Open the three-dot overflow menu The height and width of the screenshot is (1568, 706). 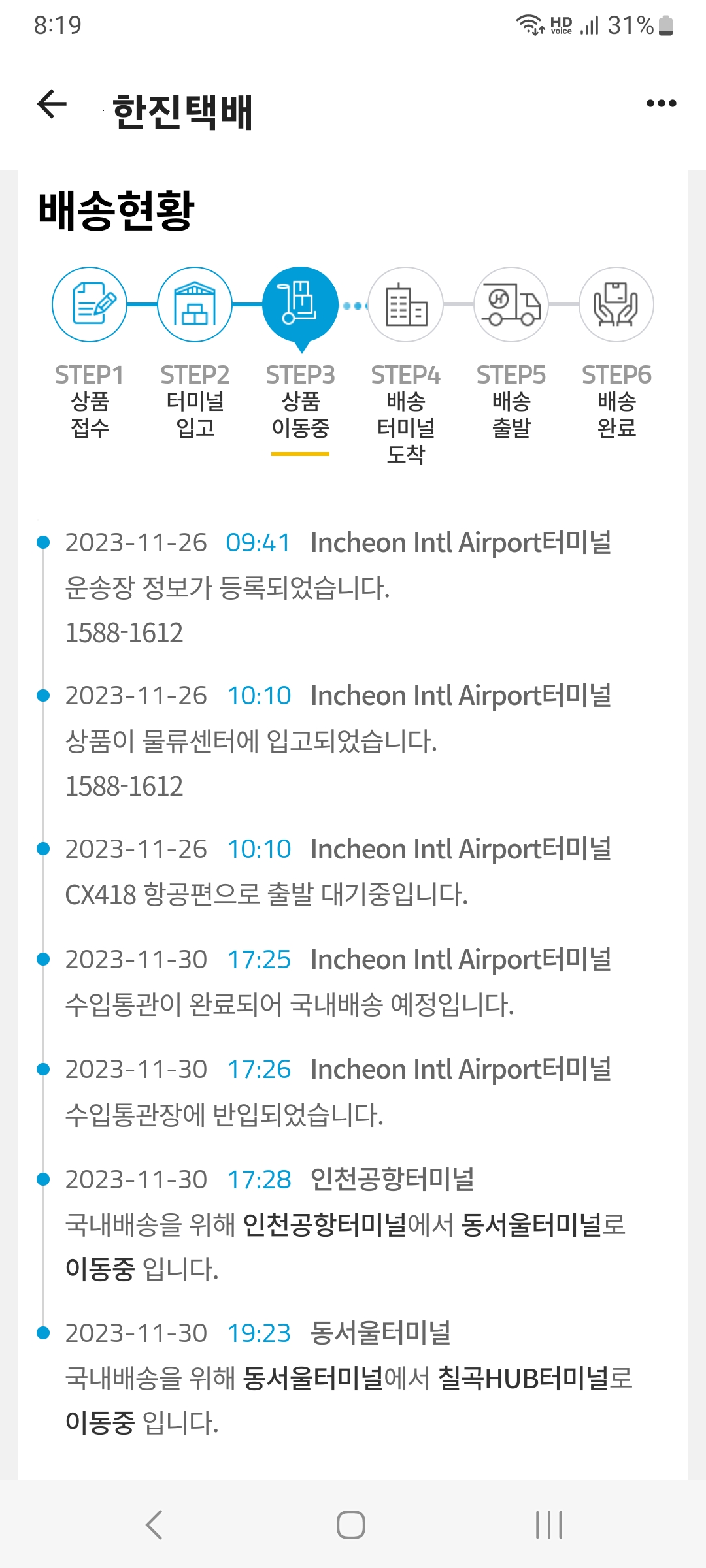[661, 103]
